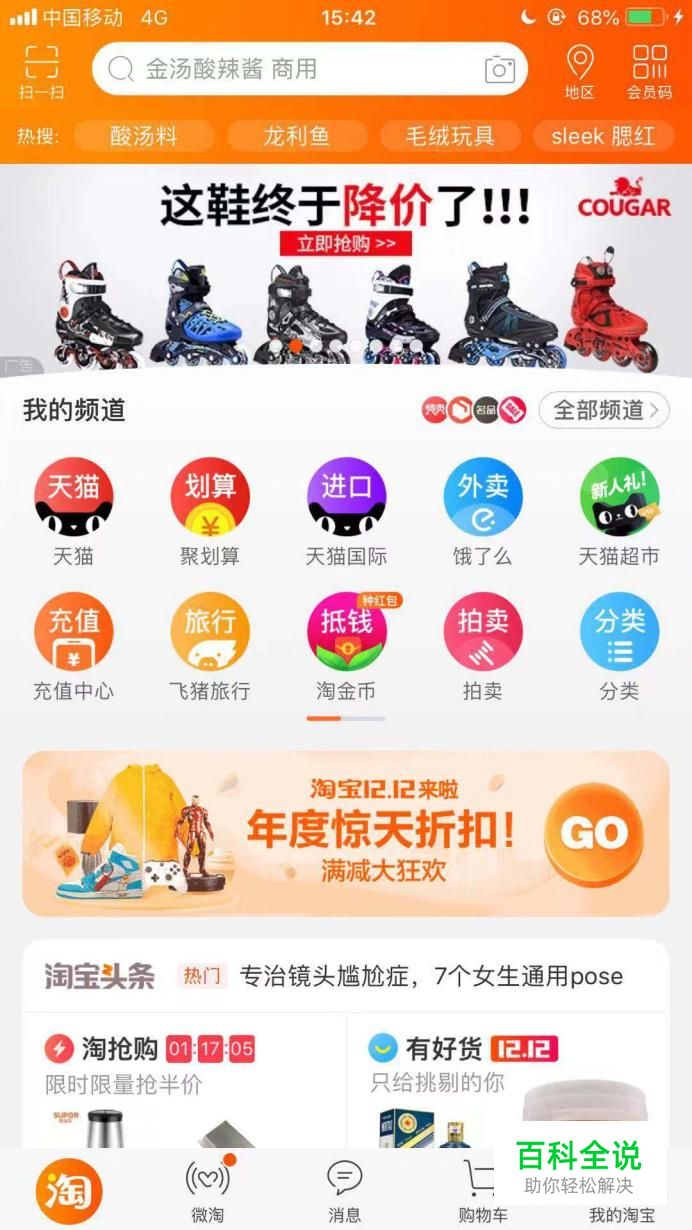Screen dimensions: 692x1230
Task: Open the 地区 location selector
Action: point(579,71)
